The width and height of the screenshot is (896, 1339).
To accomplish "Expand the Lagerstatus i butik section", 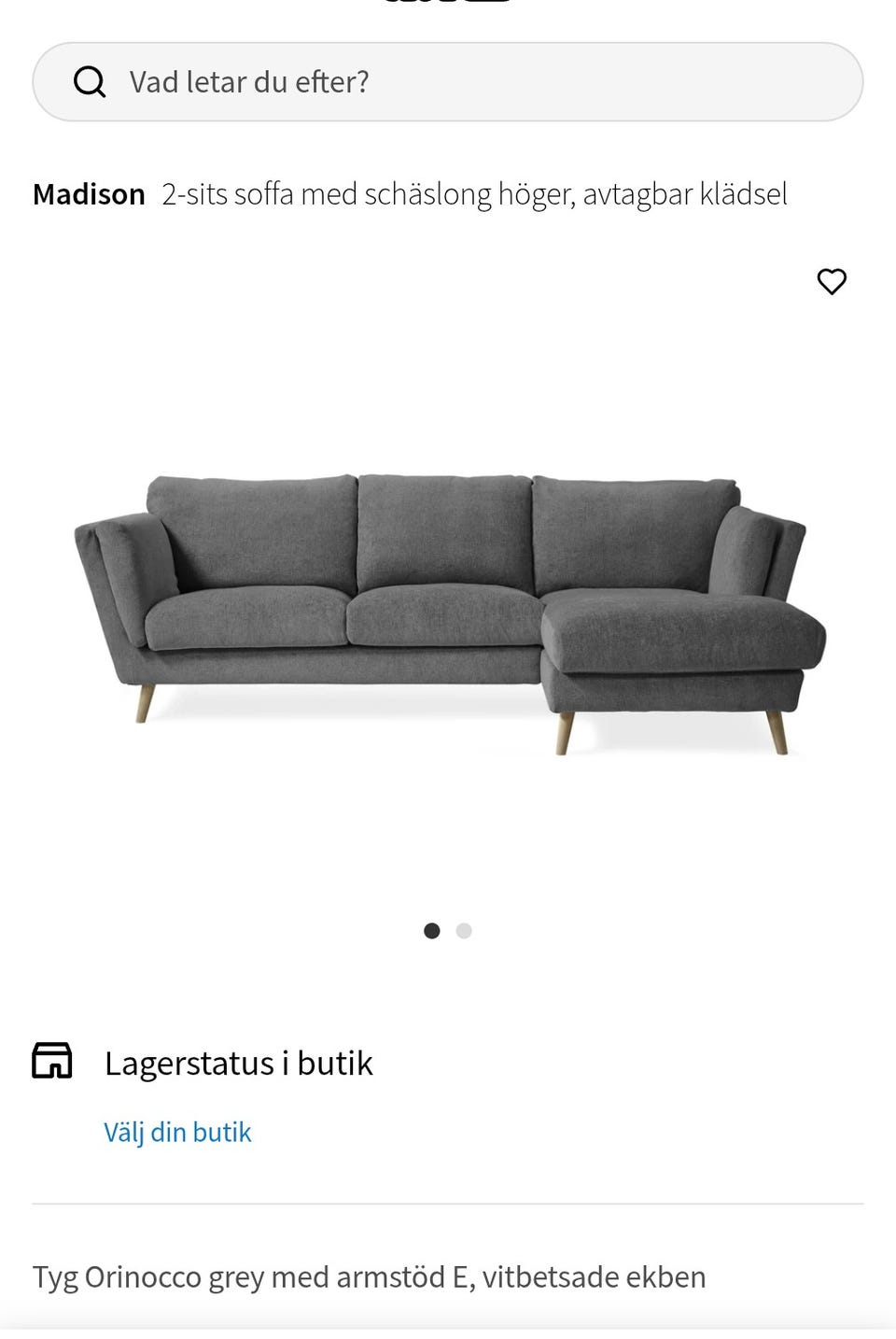I will (238, 1062).
